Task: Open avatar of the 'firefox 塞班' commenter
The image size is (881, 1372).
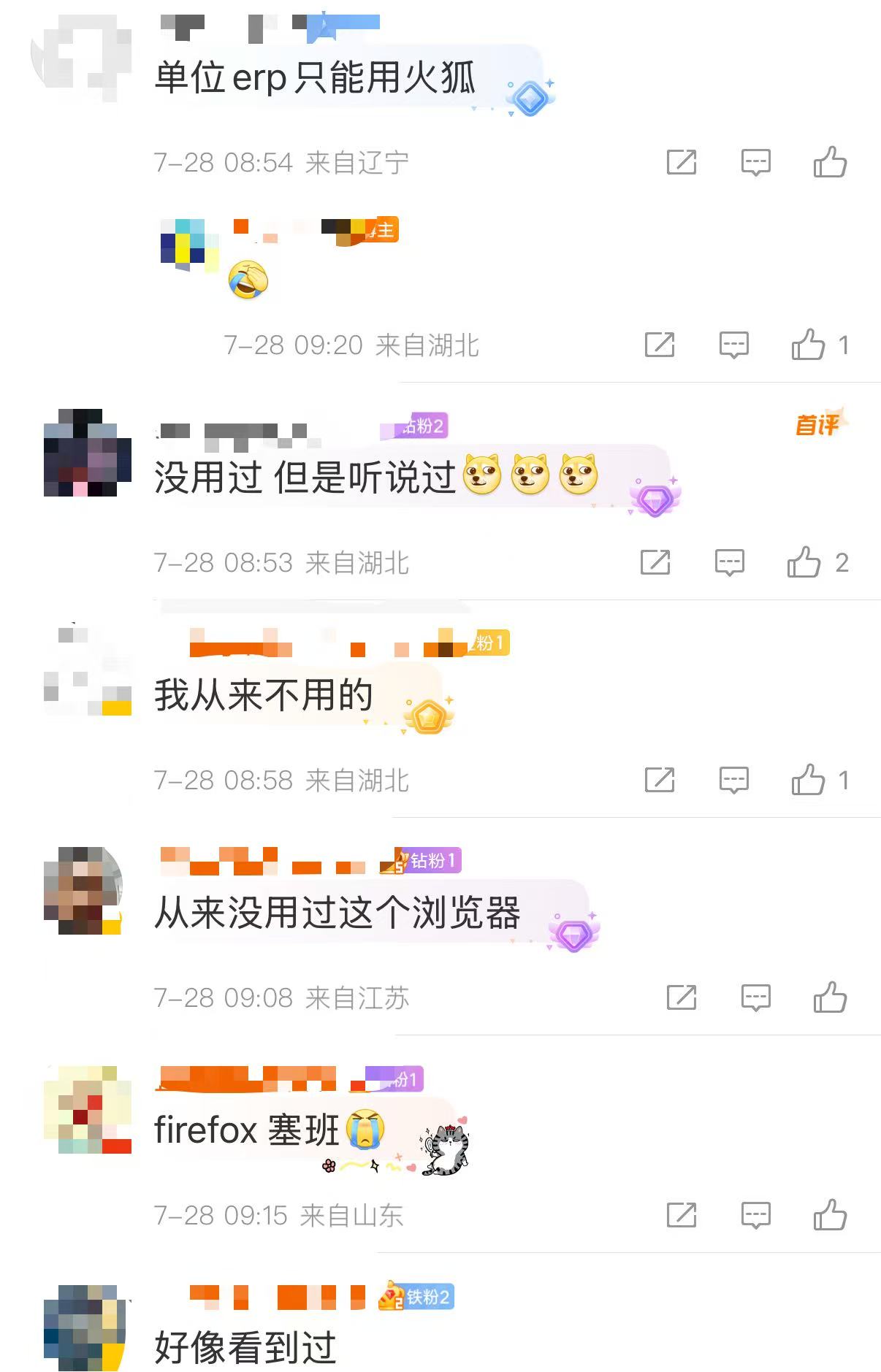Action: click(x=87, y=1109)
